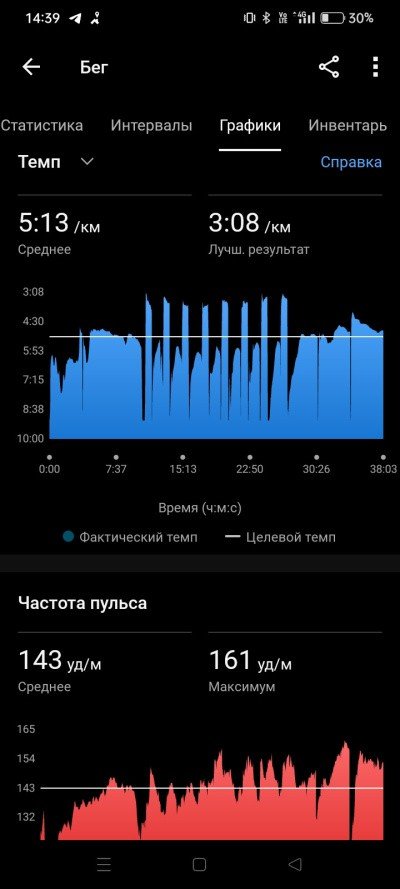Open the Инвентарь tab

point(348,126)
